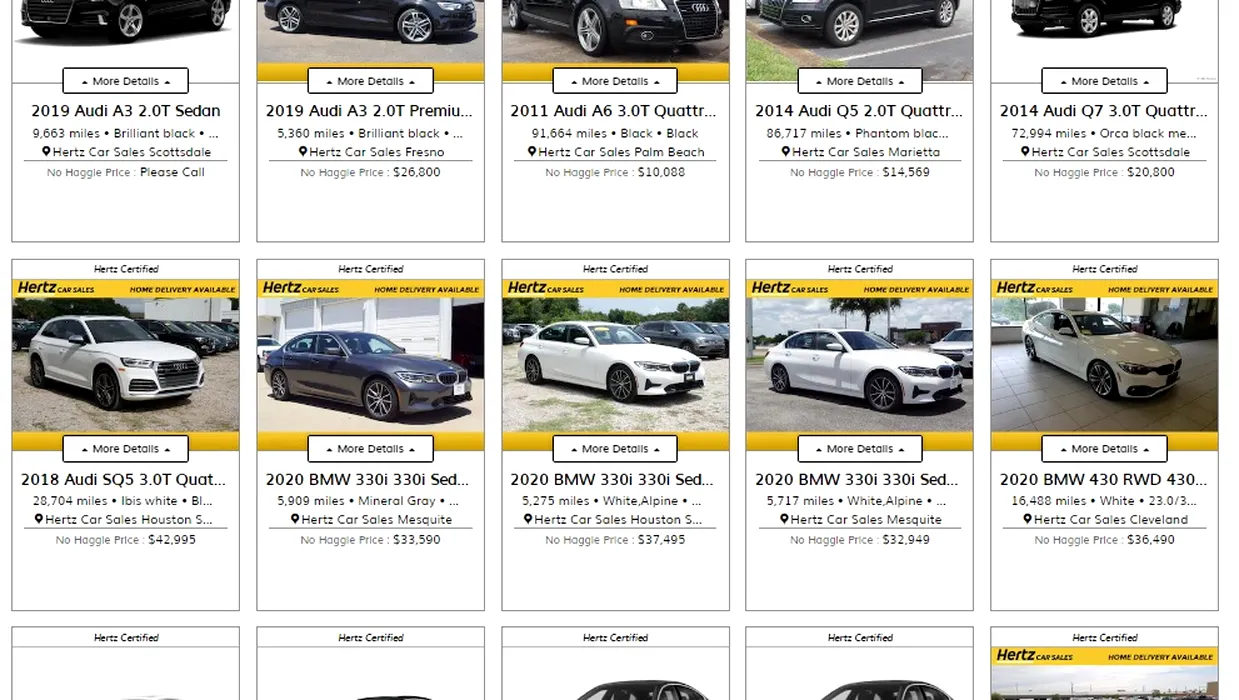Expand More Details for 2011 Audi A6
Viewport: 1239px width, 700px height.
(615, 81)
